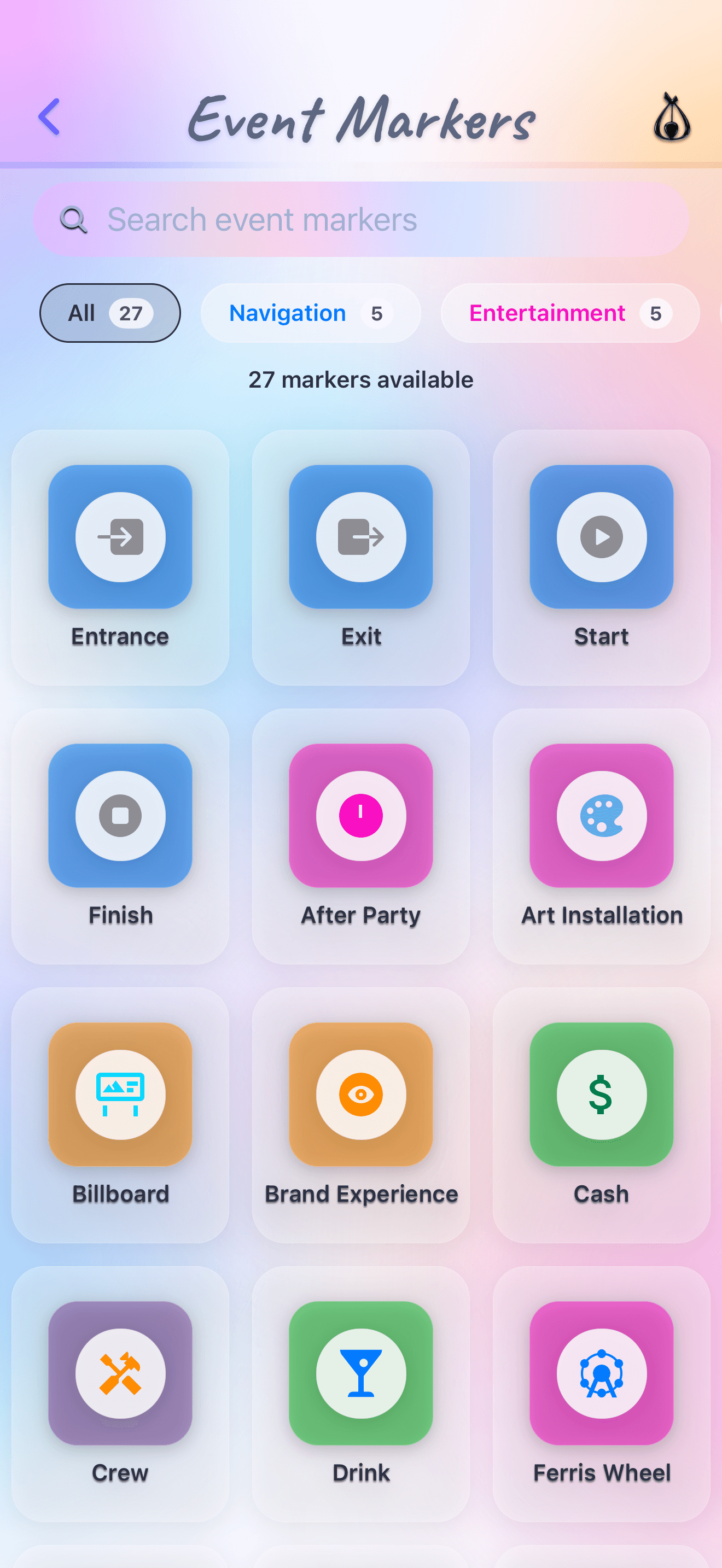722x1568 pixels.
Task: Select the Crew marker
Action: [x=120, y=1393]
